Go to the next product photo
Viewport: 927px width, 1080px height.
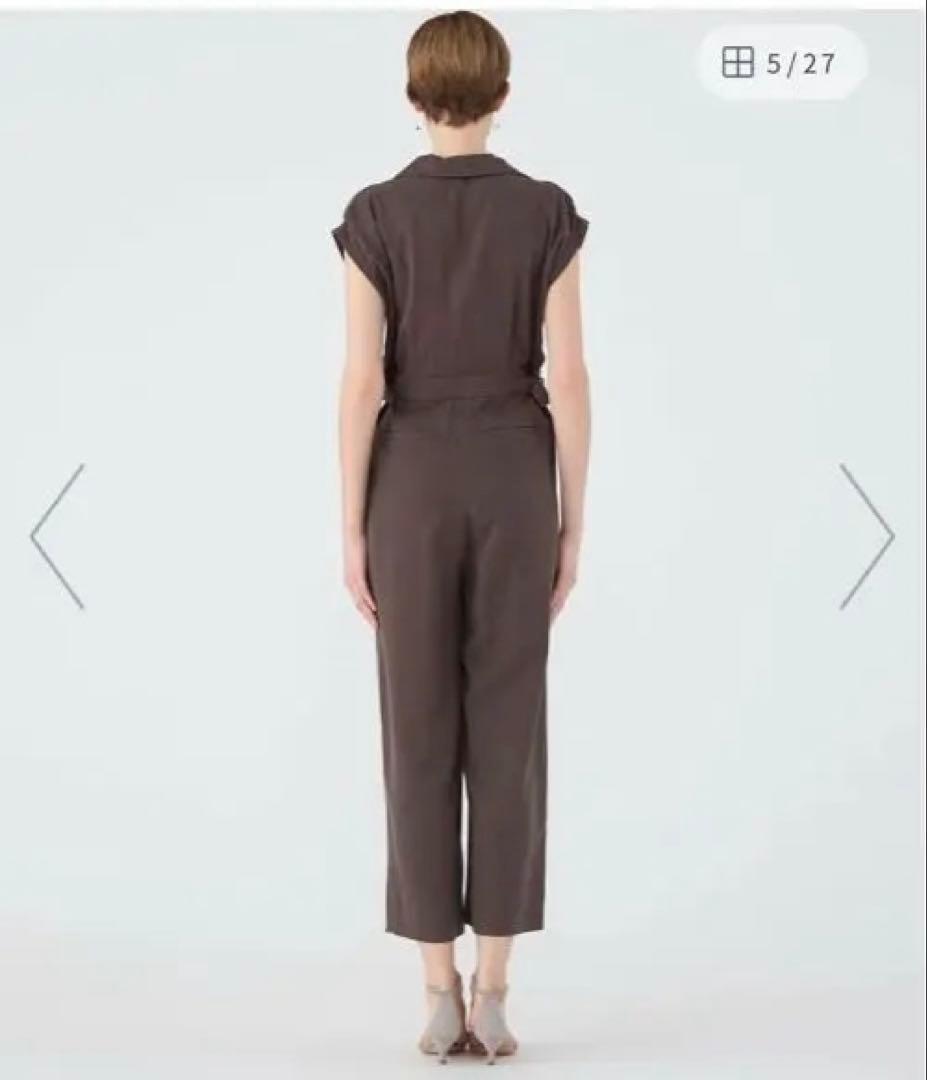point(866,537)
